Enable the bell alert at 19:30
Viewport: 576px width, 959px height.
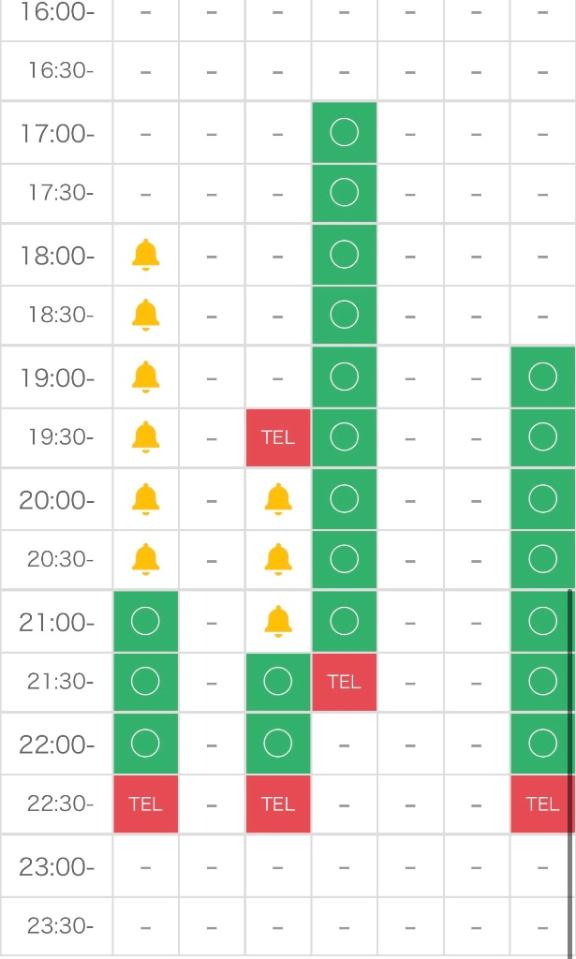tap(146, 437)
